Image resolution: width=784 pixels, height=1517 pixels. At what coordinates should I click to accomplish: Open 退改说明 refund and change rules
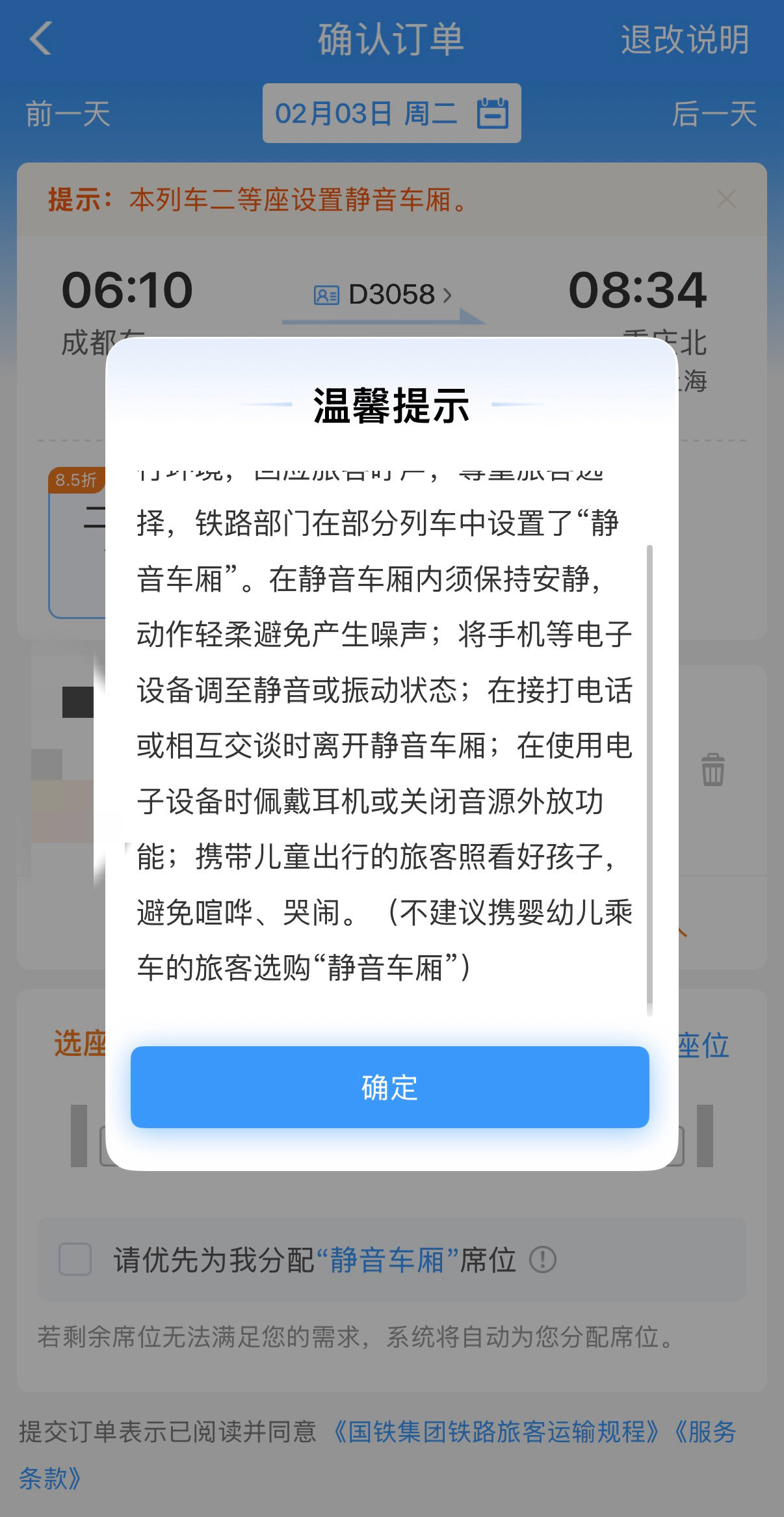tap(685, 40)
